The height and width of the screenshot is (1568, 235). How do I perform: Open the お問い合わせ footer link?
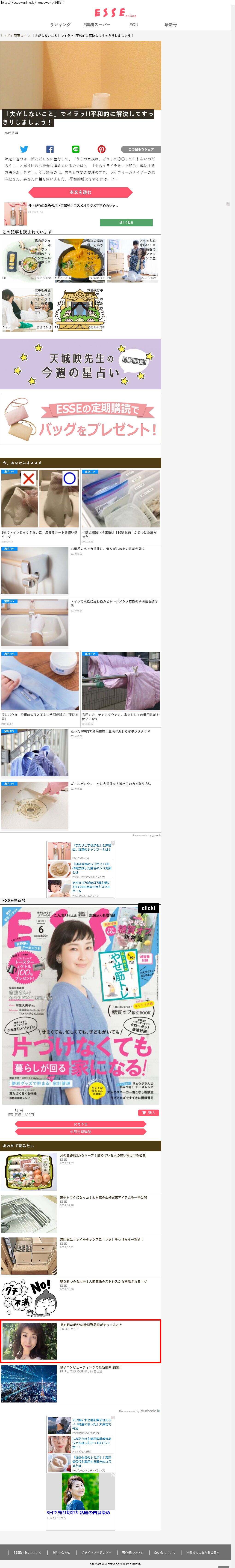[61, 1552]
